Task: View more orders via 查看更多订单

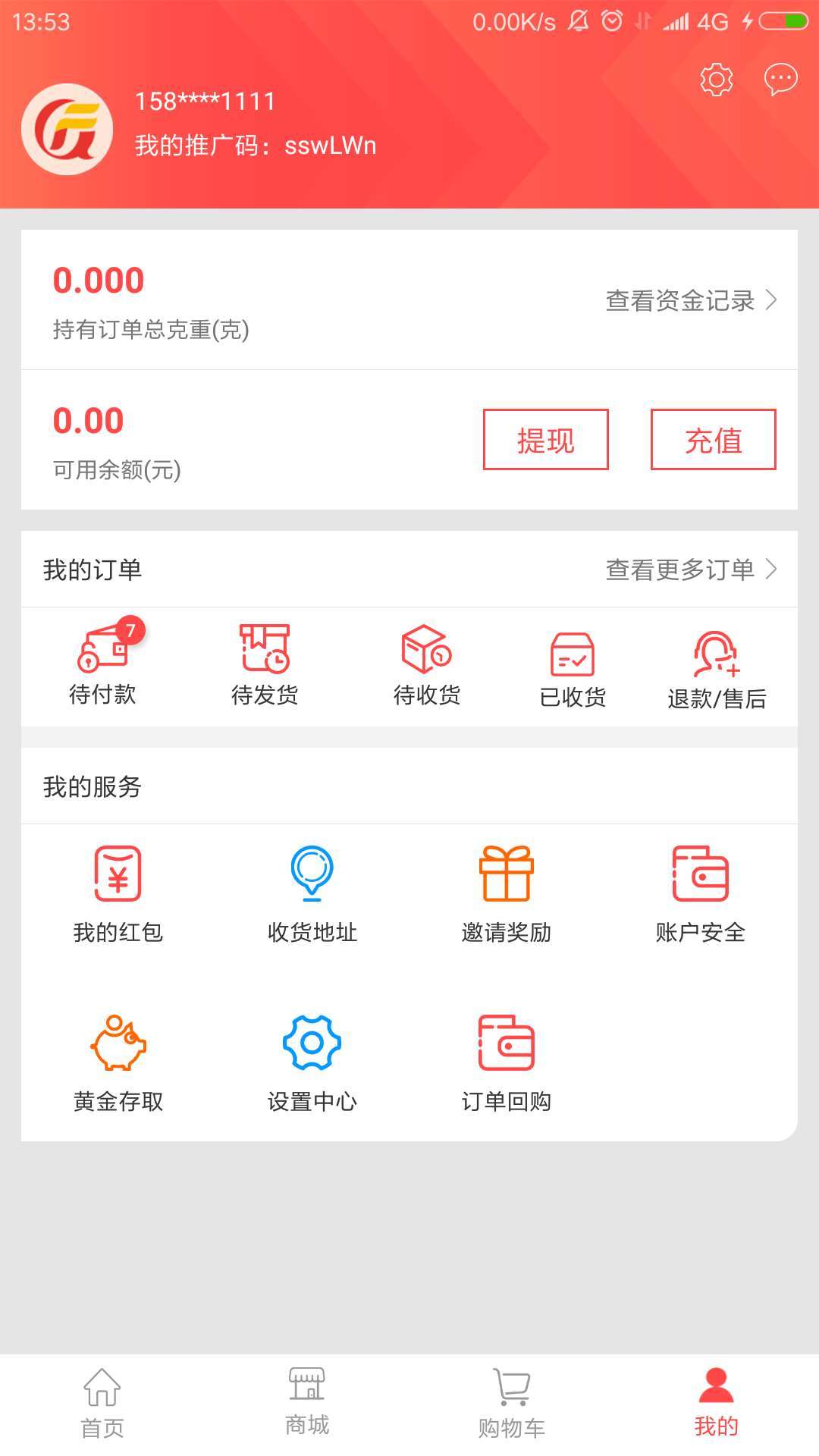Action: [690, 570]
